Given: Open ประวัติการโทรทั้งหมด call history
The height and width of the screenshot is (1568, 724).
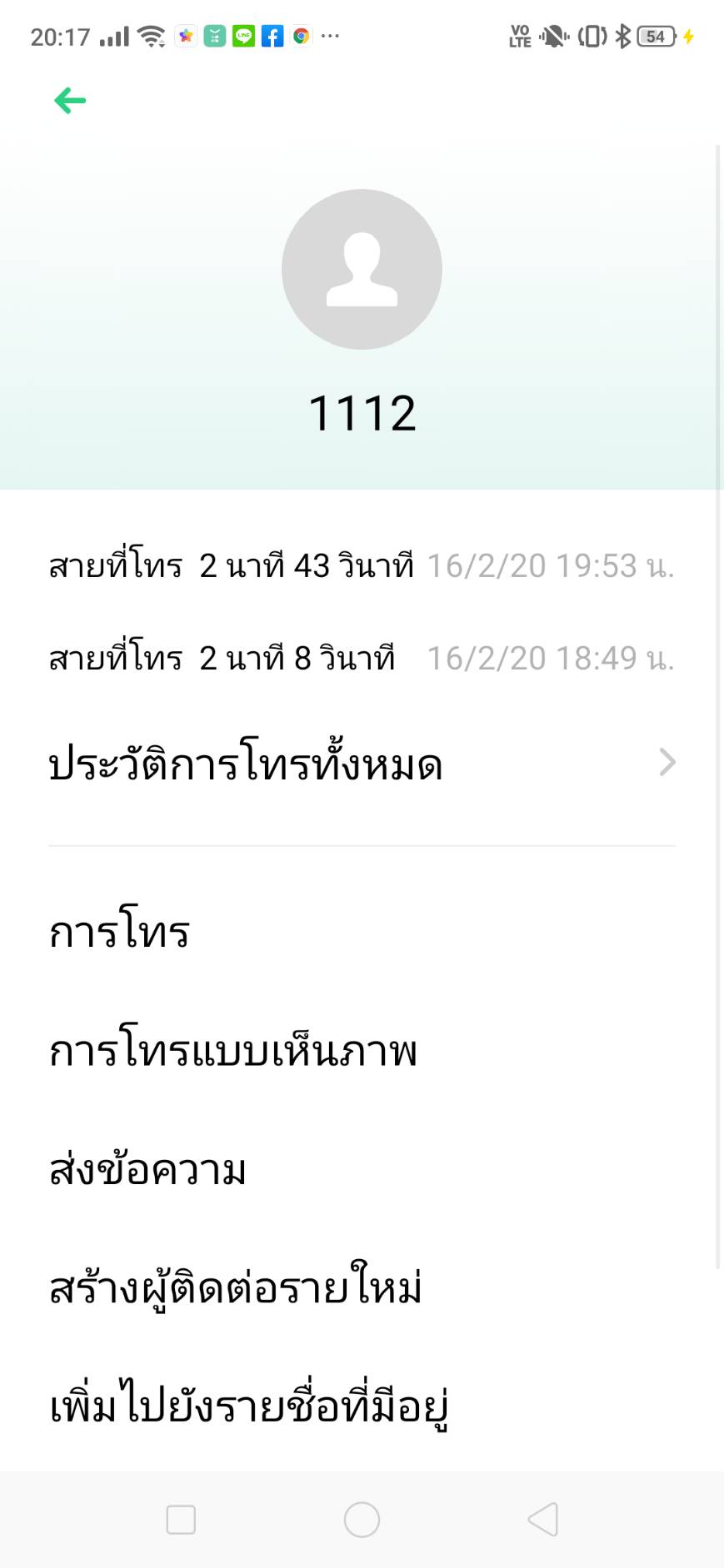Looking at the screenshot, I should [x=362, y=763].
